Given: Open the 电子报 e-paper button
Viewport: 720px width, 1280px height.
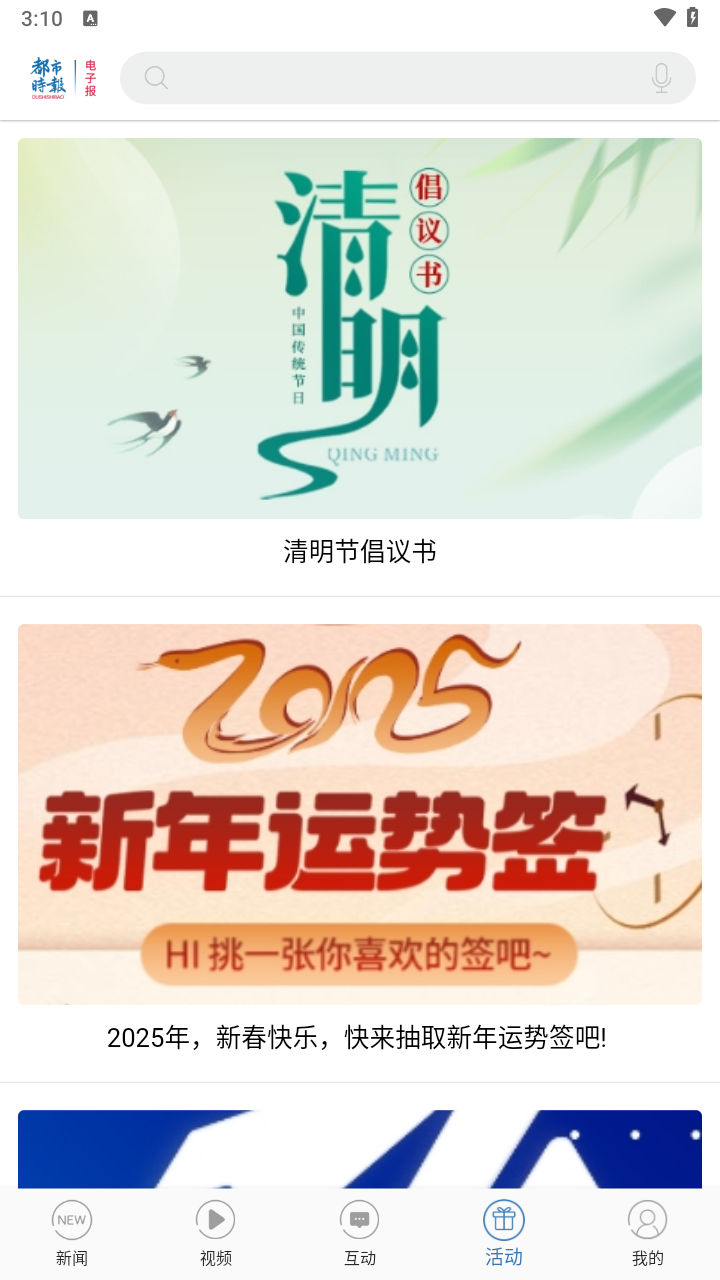Looking at the screenshot, I should coord(90,78).
